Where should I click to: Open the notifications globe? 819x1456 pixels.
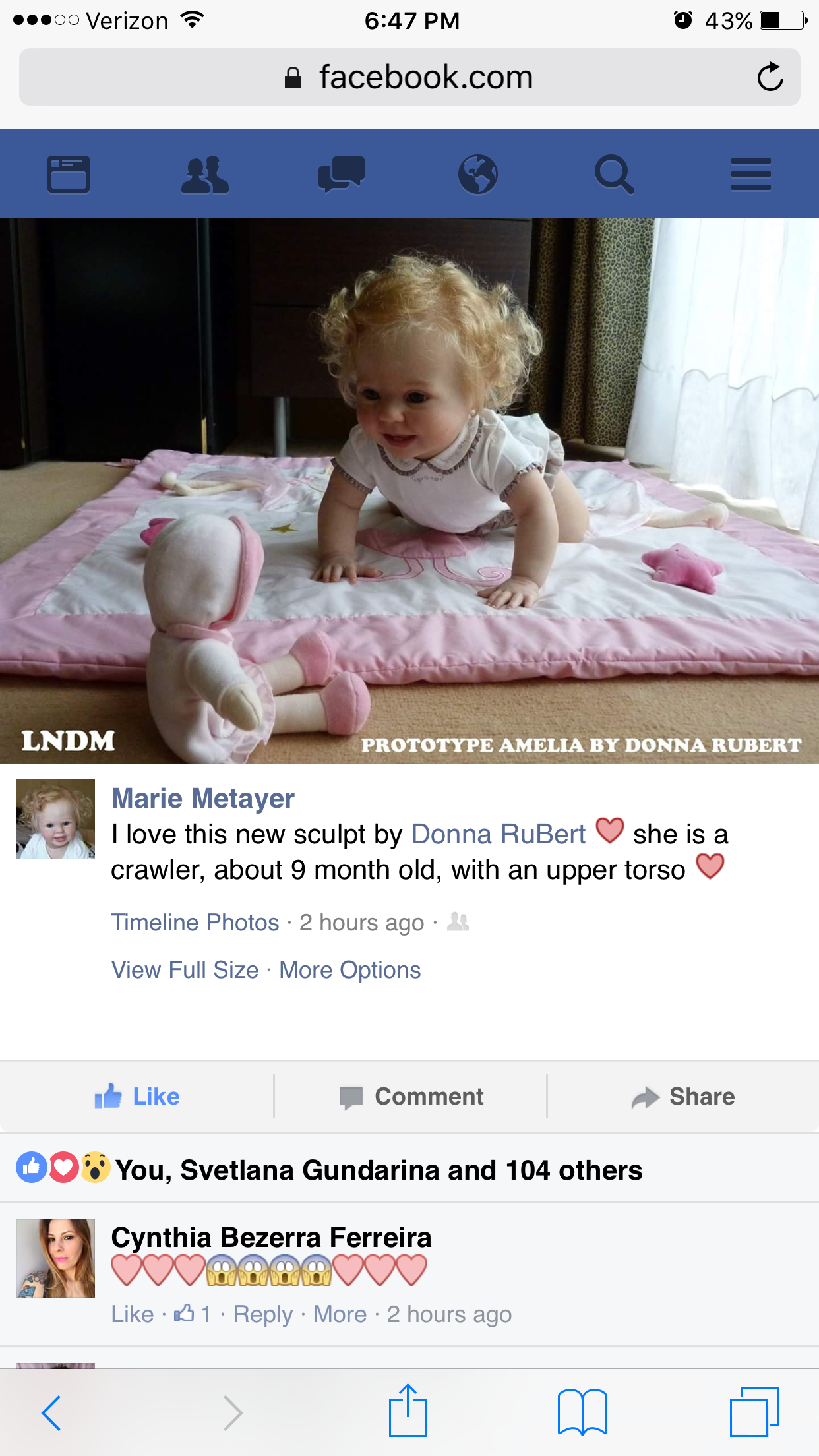478,174
